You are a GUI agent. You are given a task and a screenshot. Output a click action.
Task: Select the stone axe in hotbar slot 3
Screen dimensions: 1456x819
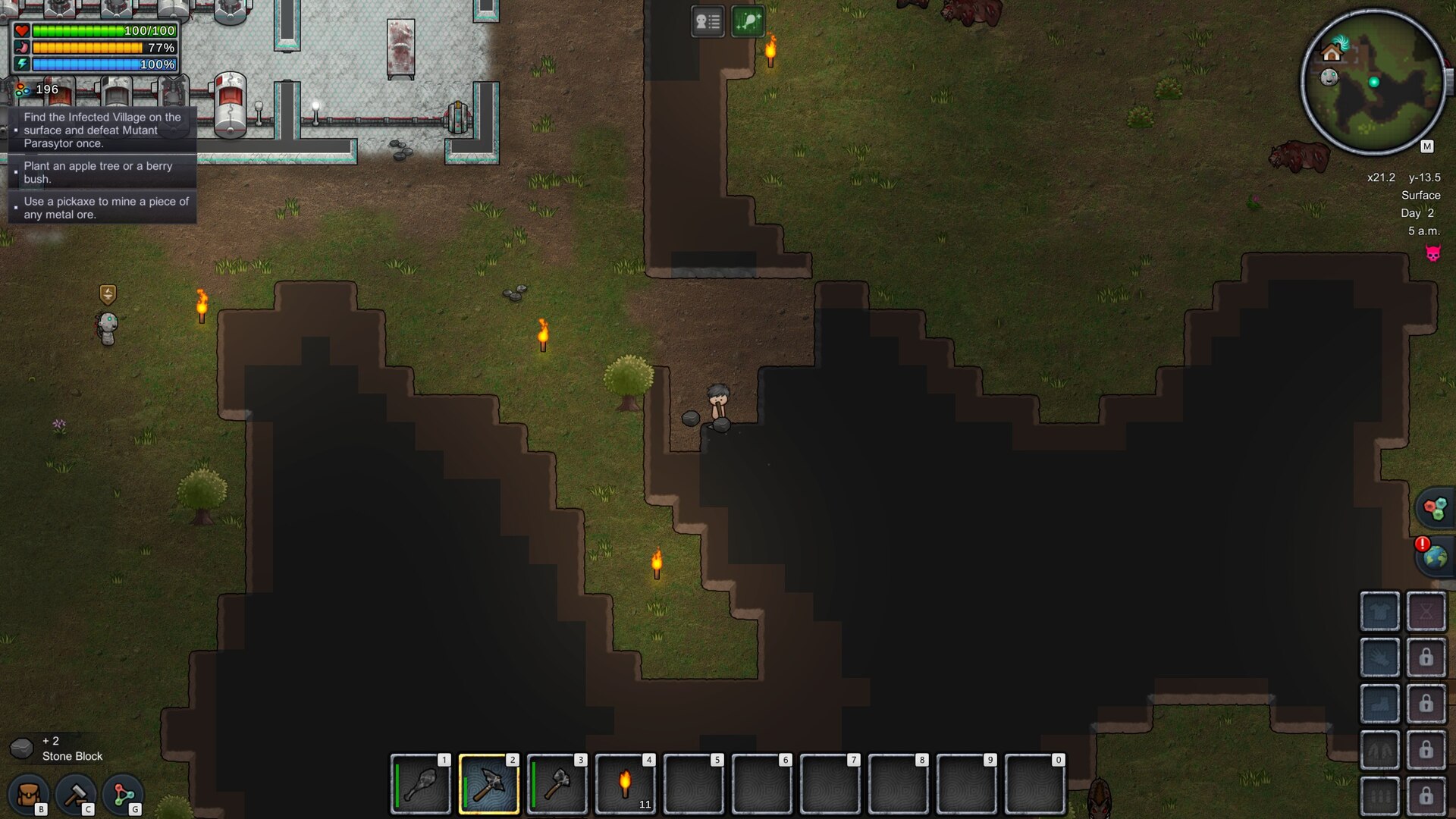coord(557,784)
